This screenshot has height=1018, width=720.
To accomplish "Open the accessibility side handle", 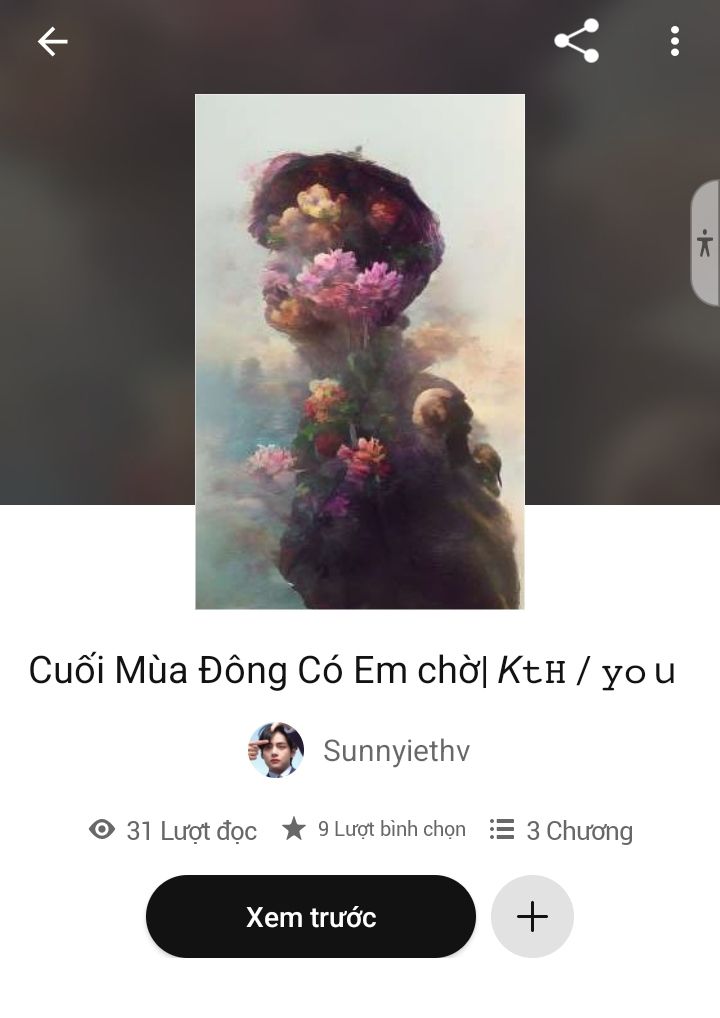I will (x=706, y=243).
